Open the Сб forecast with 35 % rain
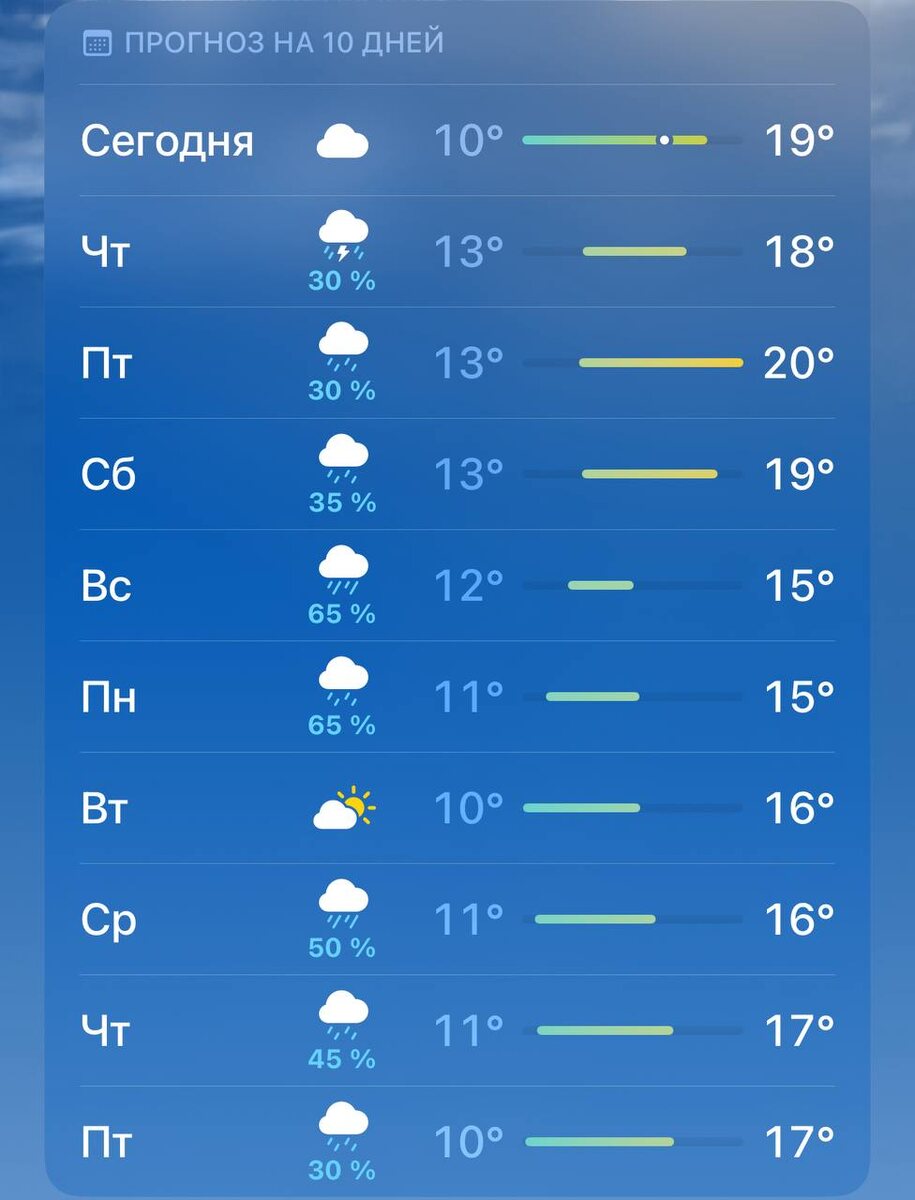 (x=457, y=474)
